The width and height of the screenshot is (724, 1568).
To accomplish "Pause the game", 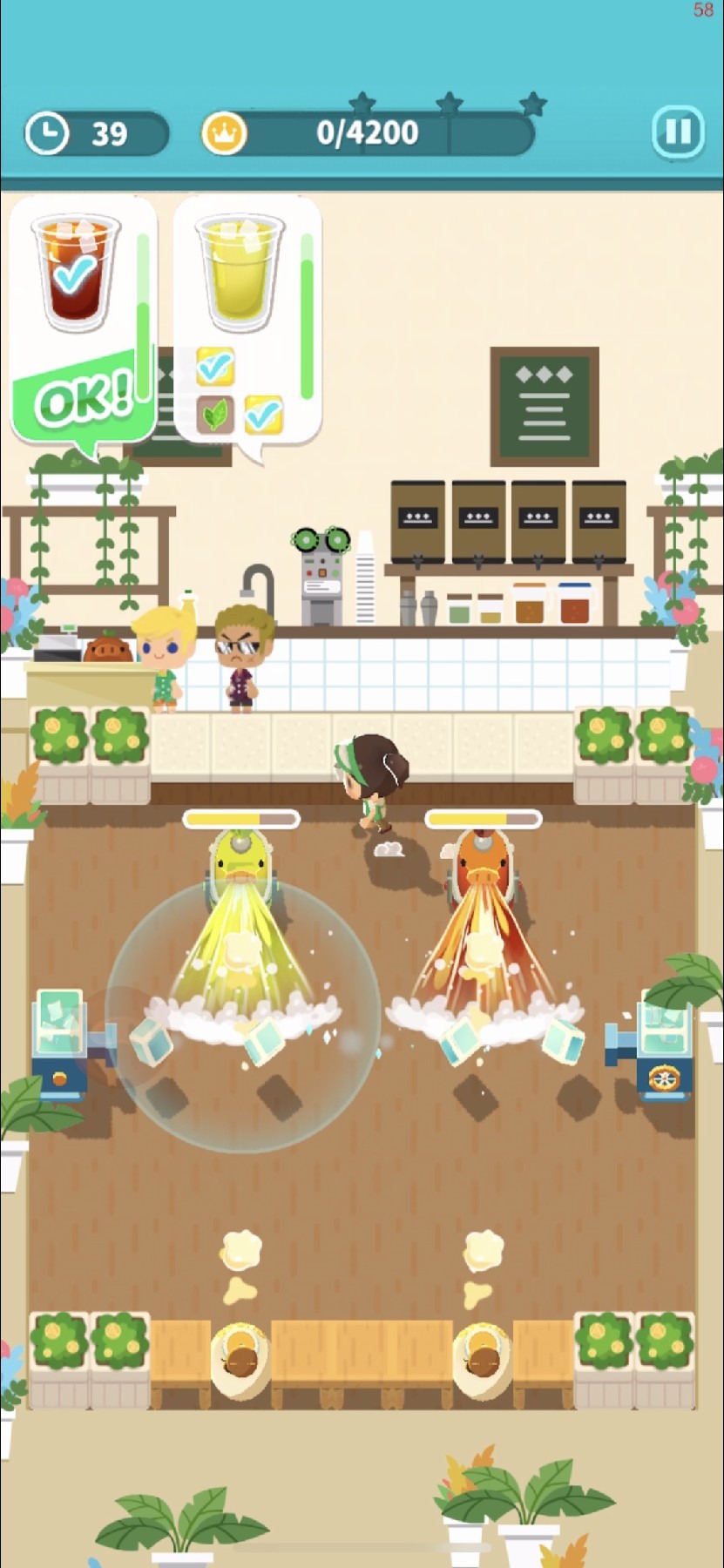I will [x=678, y=132].
